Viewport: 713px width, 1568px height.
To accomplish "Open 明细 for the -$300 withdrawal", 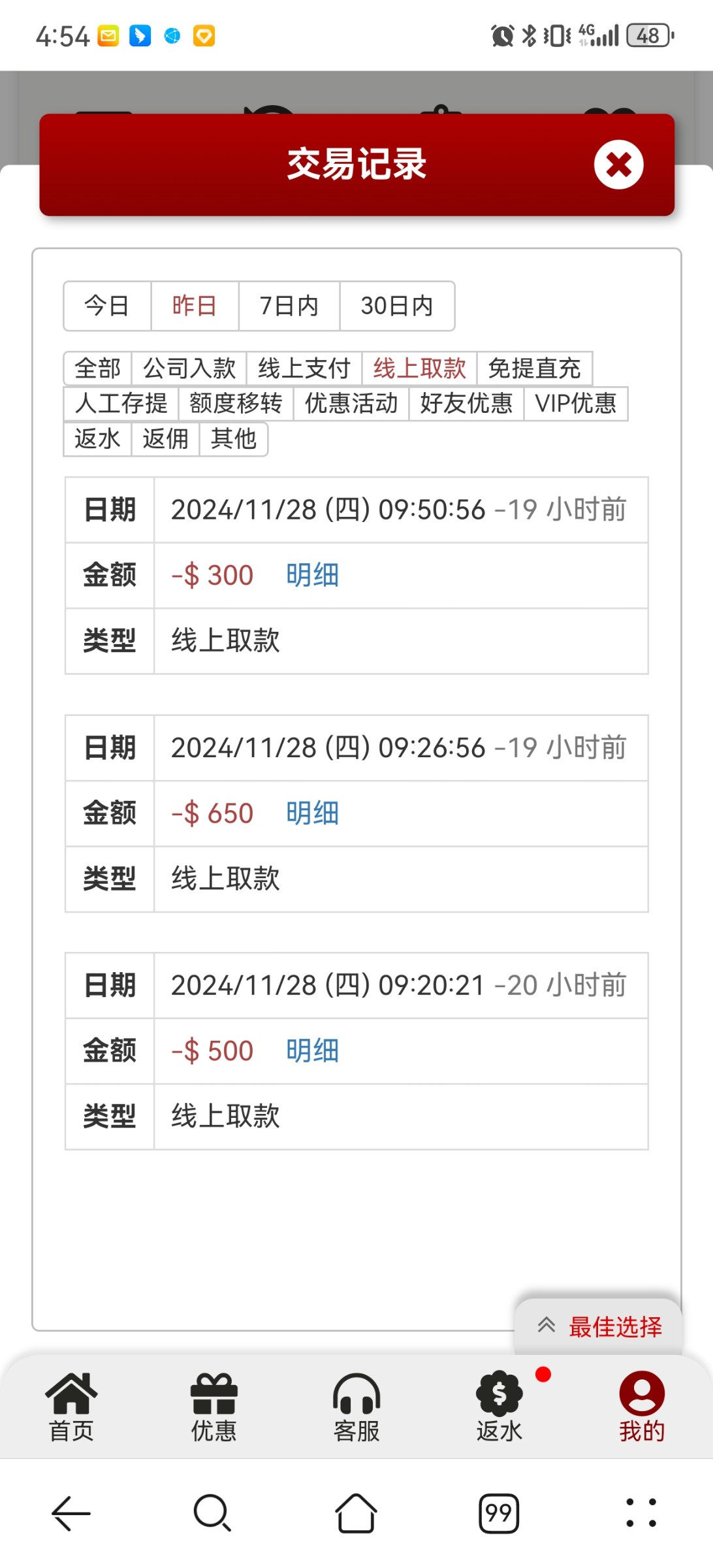I will (312, 576).
